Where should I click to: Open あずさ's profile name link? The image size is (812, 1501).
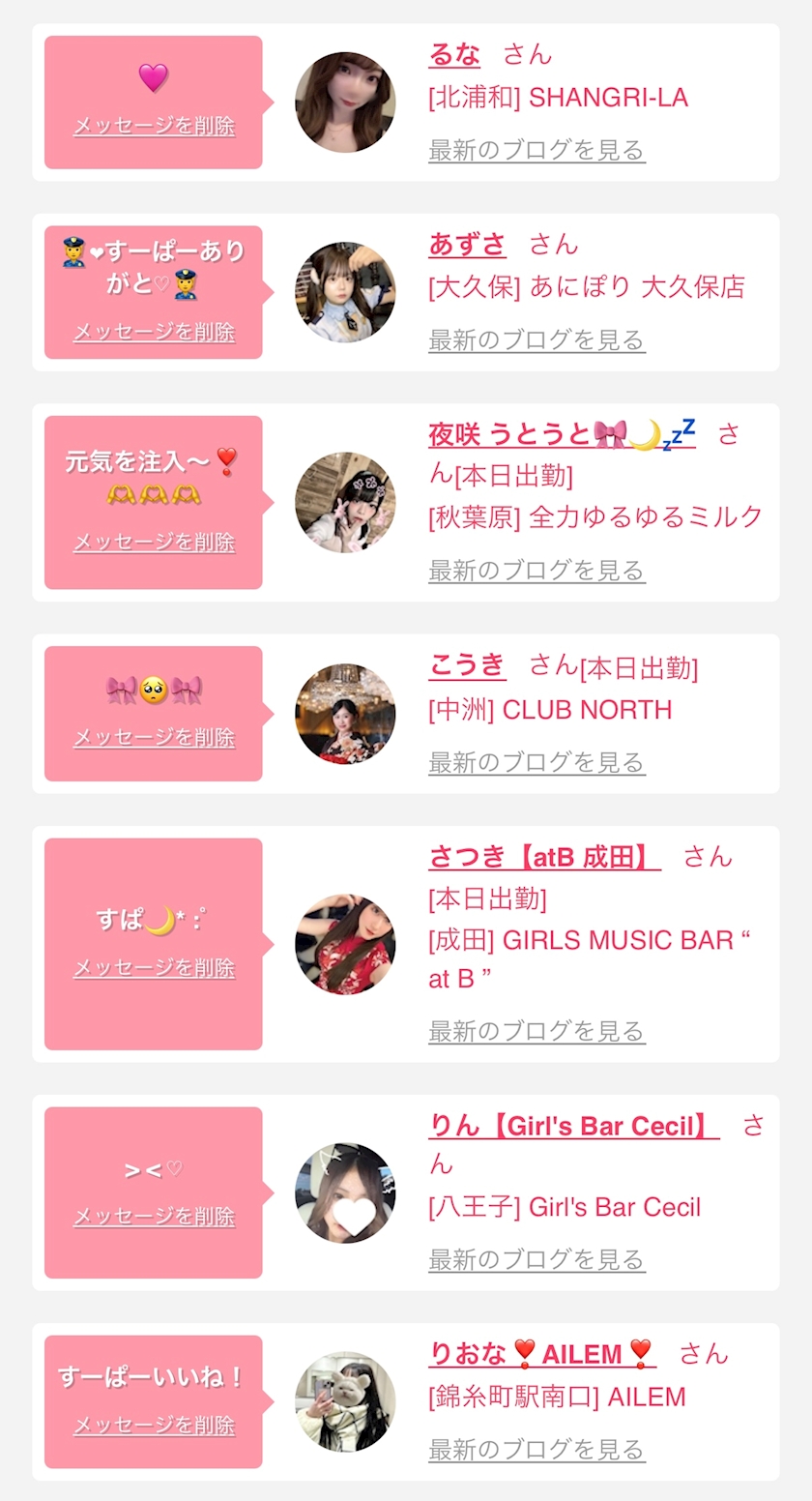coord(467,245)
